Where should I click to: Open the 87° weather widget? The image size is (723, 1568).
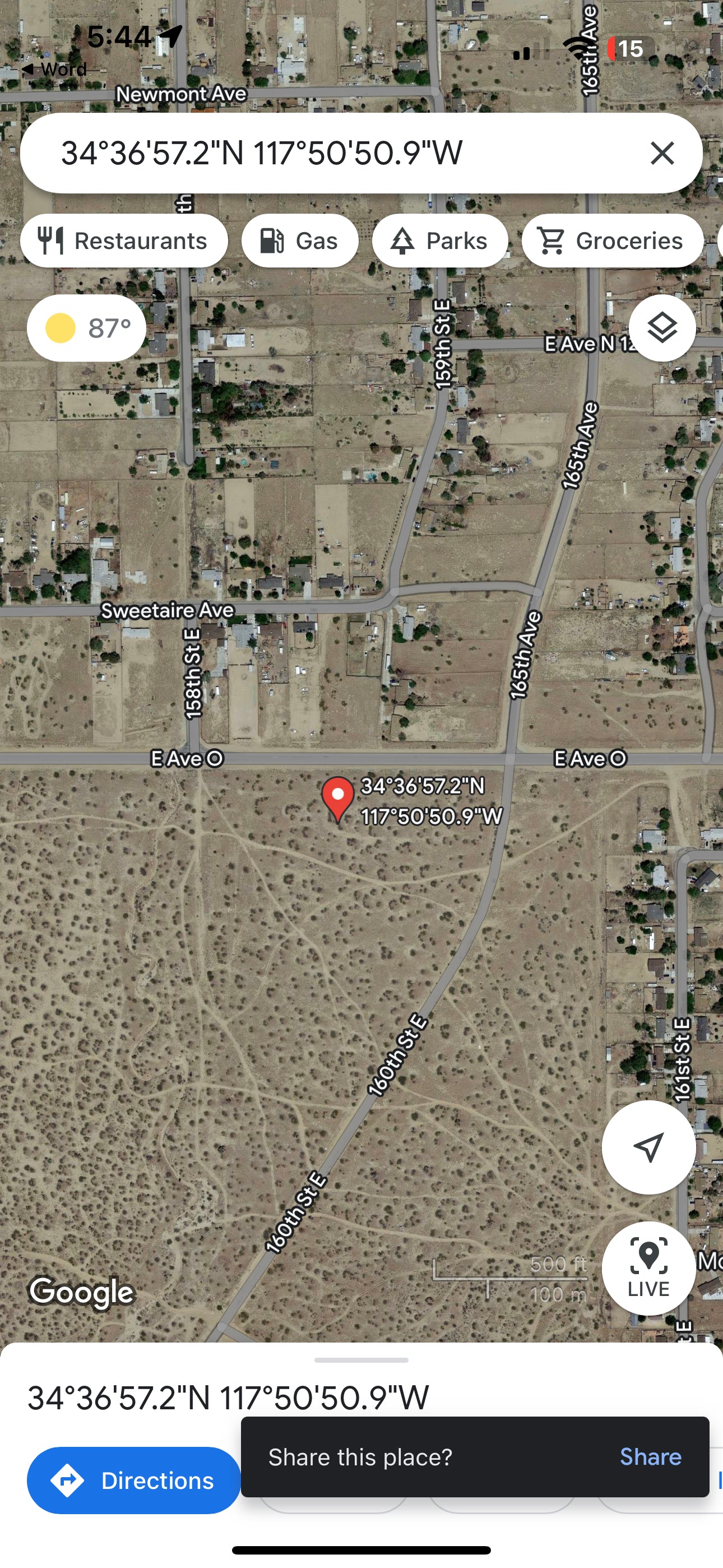(x=86, y=328)
